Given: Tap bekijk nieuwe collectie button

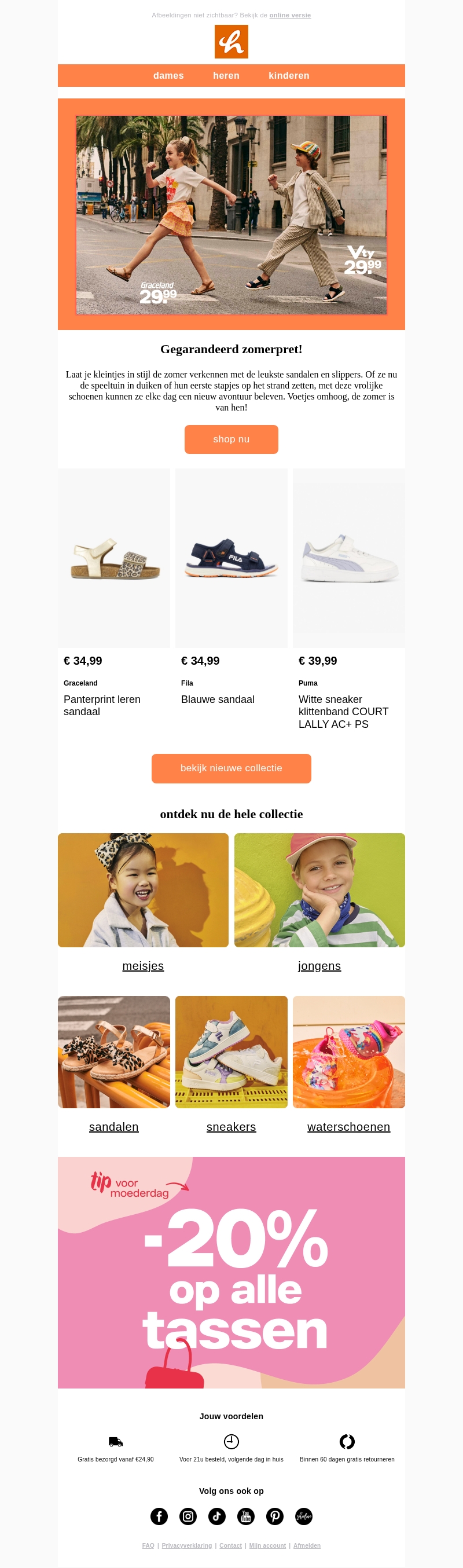Looking at the screenshot, I should pos(231,768).
